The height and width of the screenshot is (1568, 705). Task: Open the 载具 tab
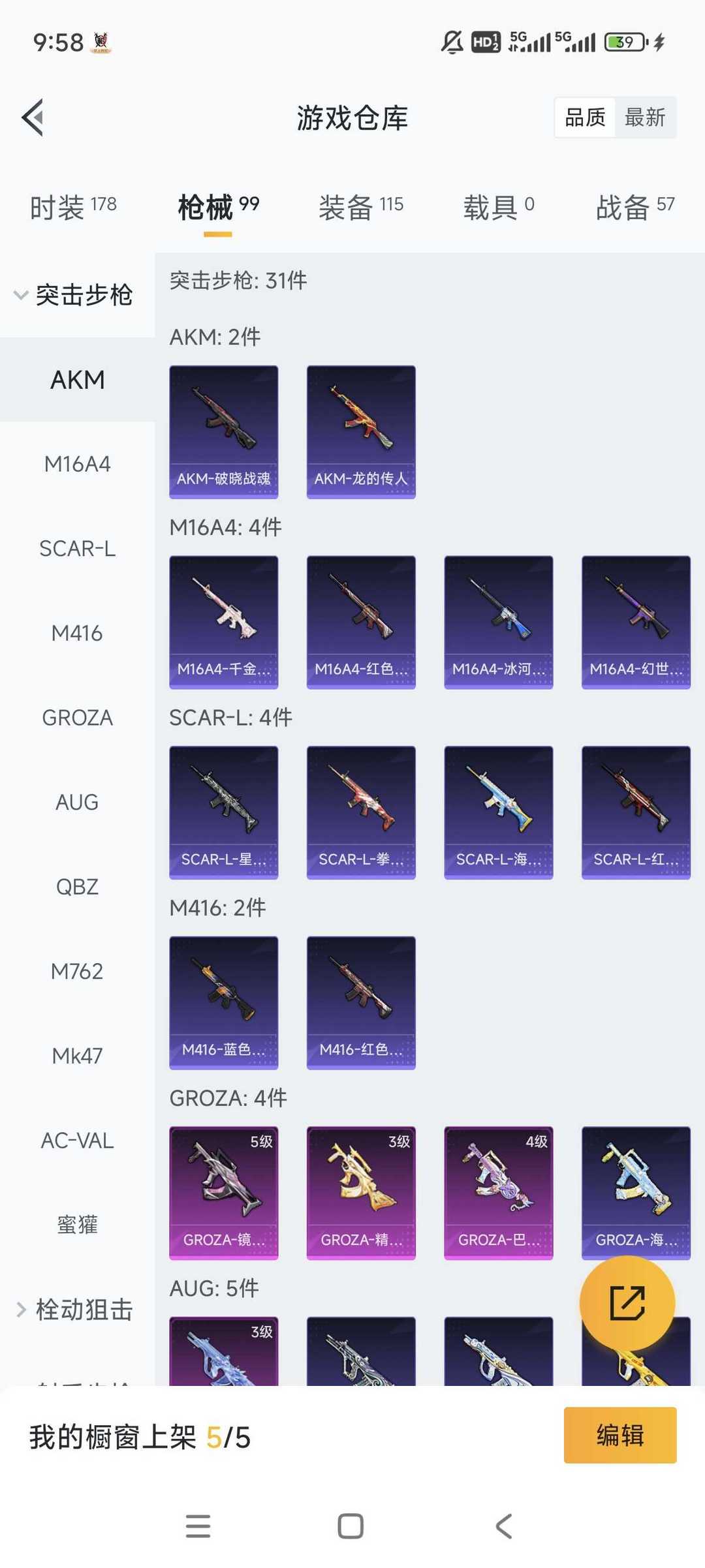(x=499, y=208)
